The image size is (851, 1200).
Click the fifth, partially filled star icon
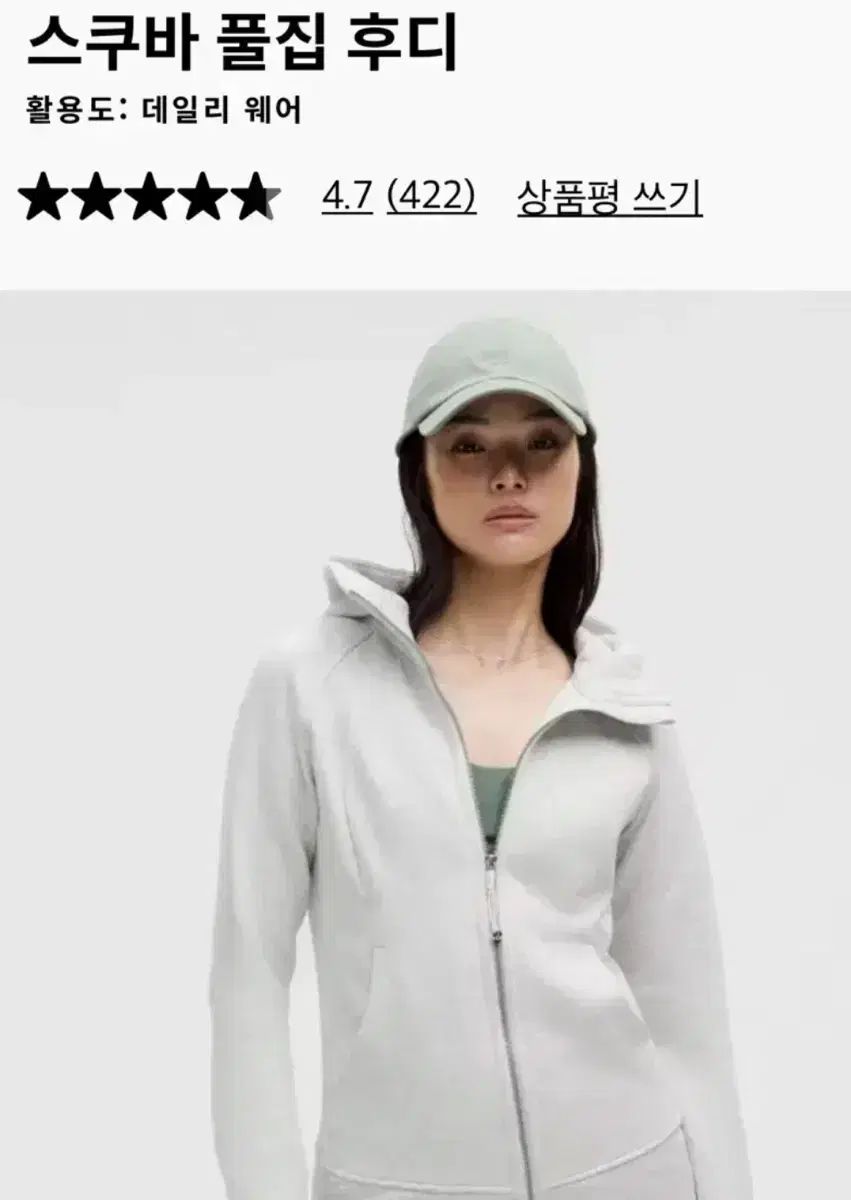coord(257,196)
